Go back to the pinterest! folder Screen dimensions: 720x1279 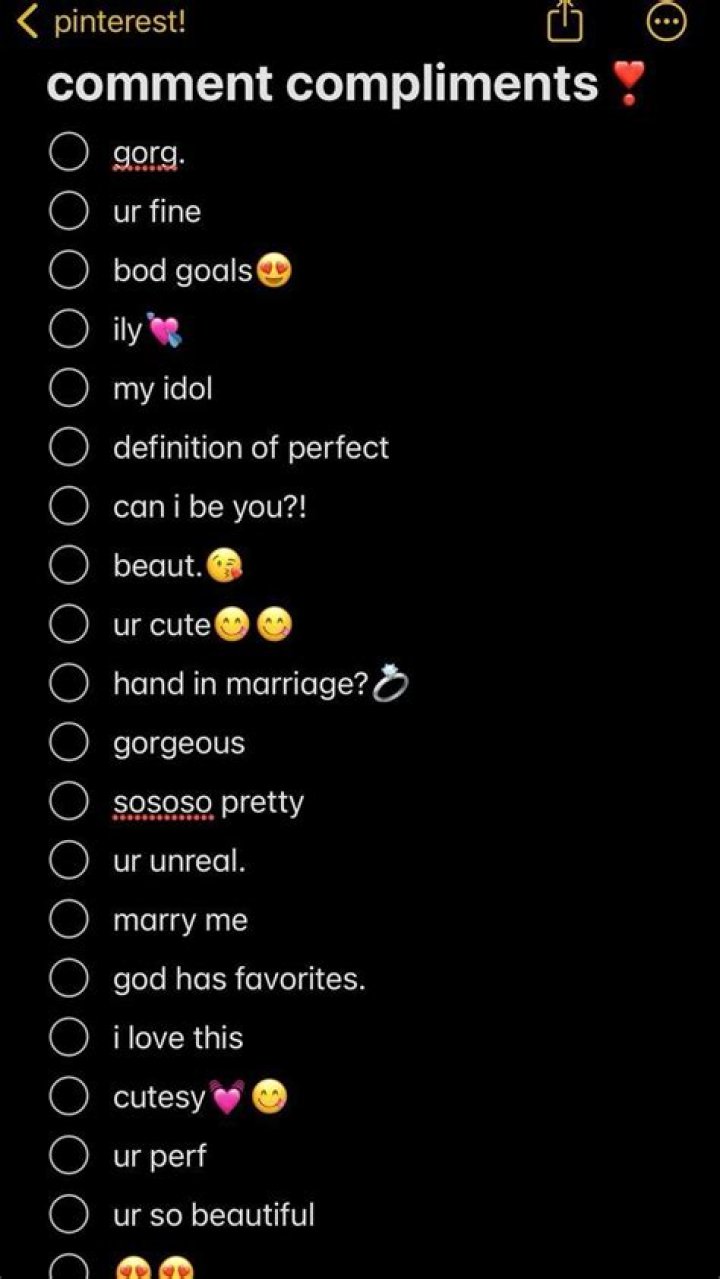(100, 22)
